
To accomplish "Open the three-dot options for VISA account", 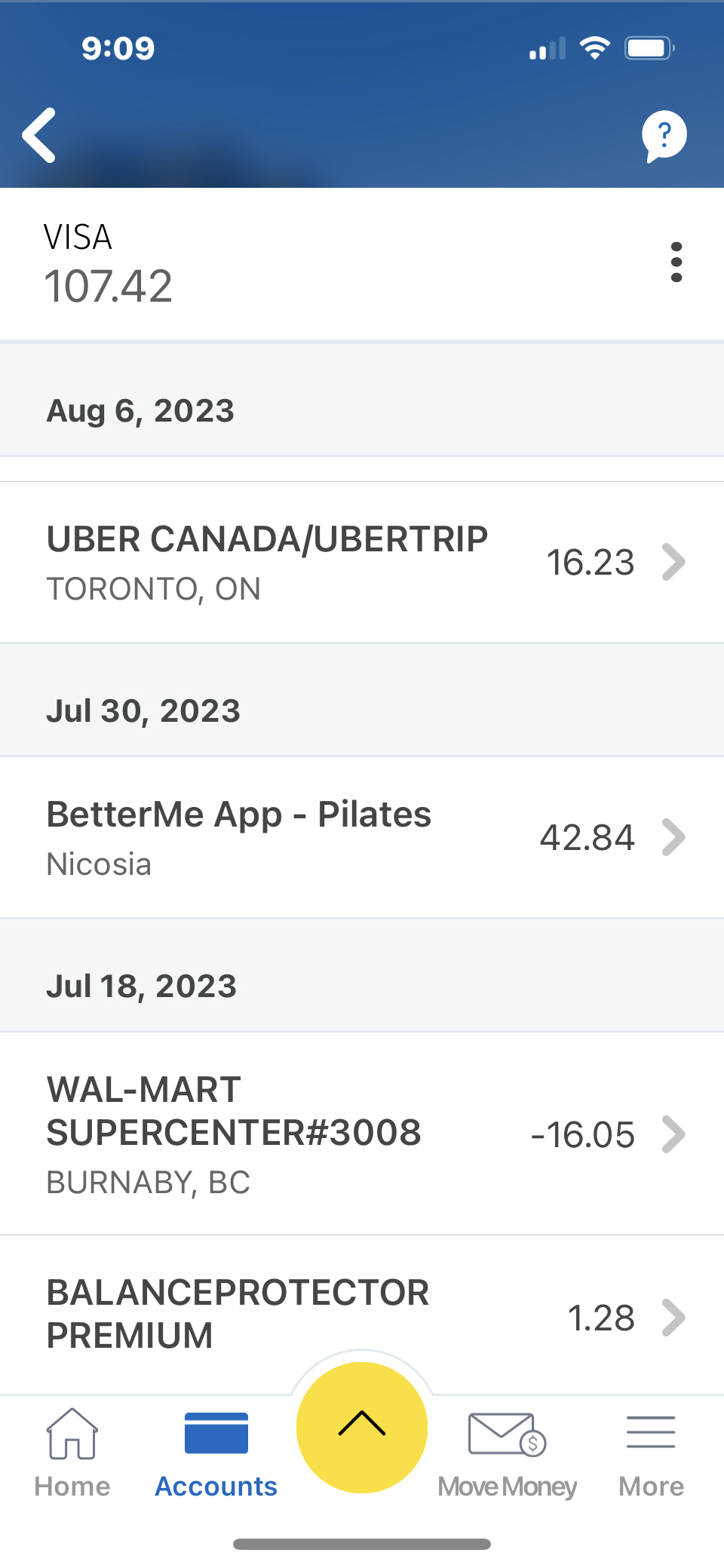I will (x=676, y=261).
